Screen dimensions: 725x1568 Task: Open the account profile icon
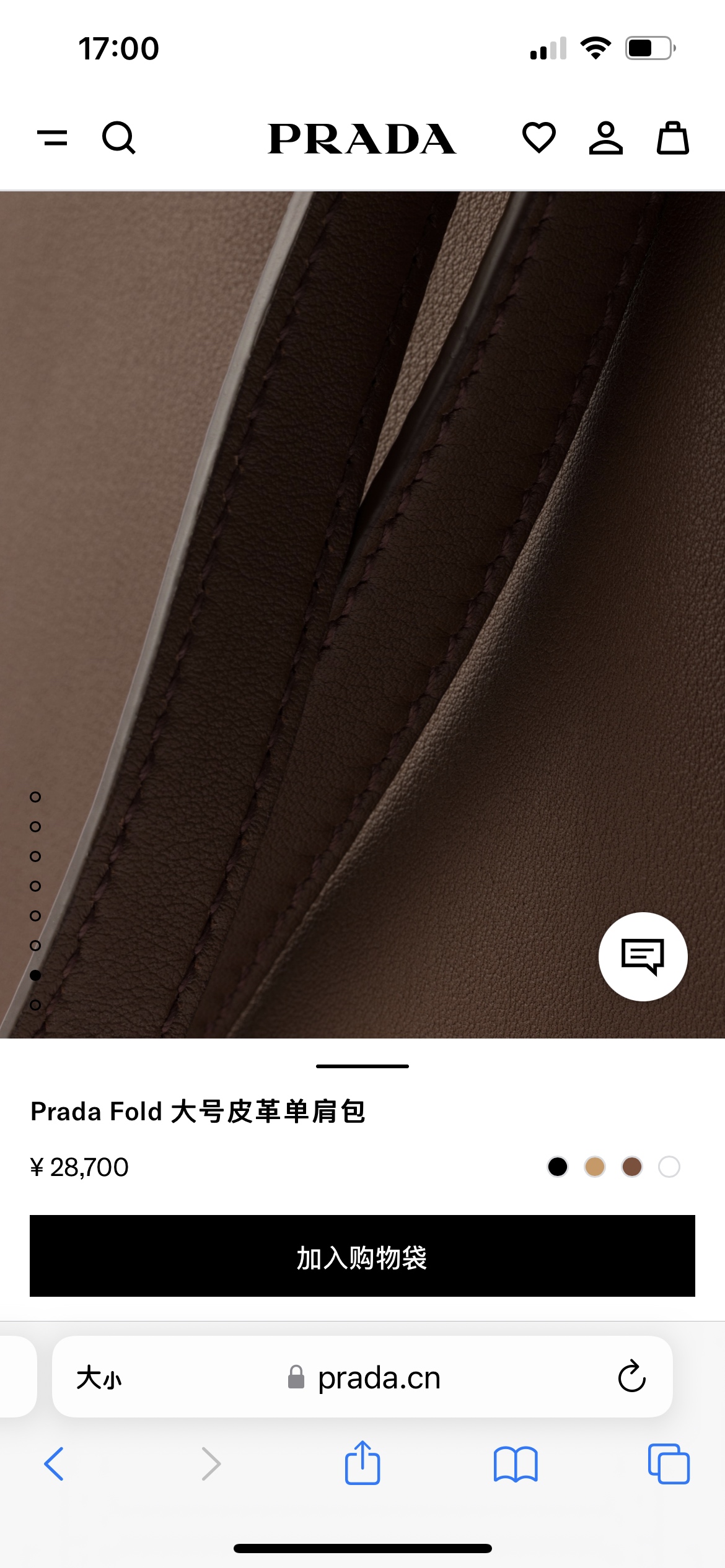tap(605, 137)
